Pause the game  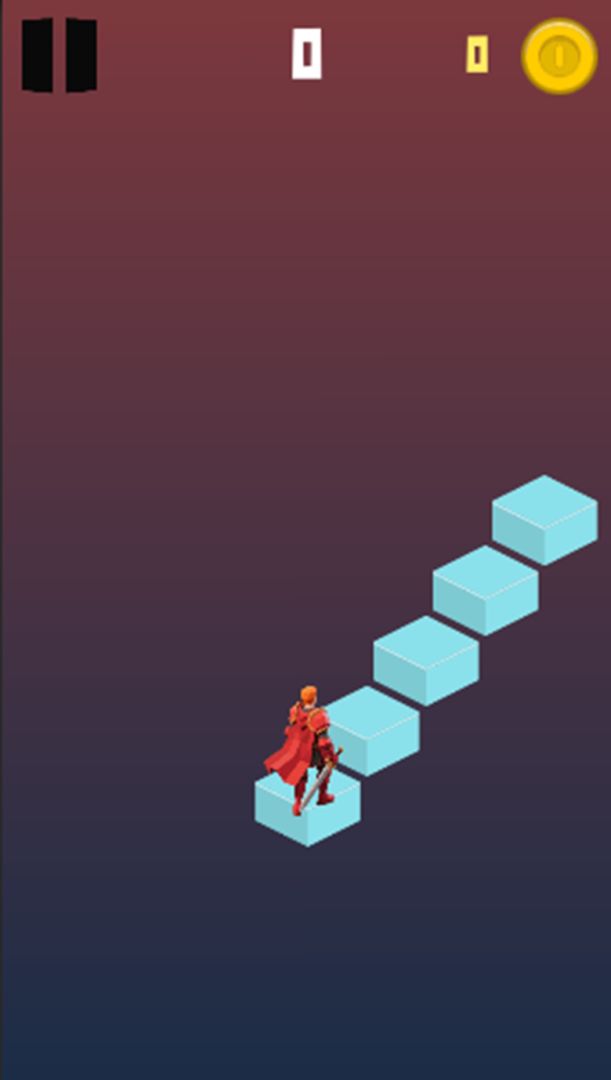[59, 55]
